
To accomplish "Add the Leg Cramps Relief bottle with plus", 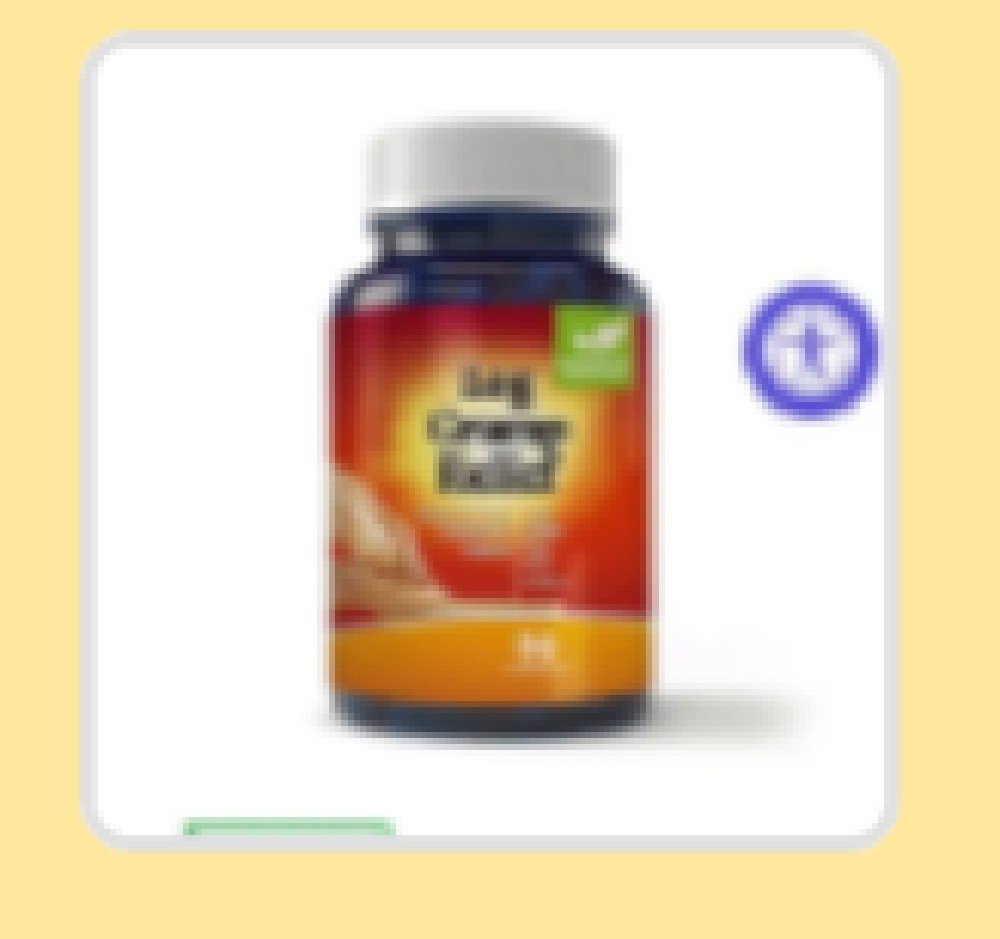I will [x=809, y=350].
